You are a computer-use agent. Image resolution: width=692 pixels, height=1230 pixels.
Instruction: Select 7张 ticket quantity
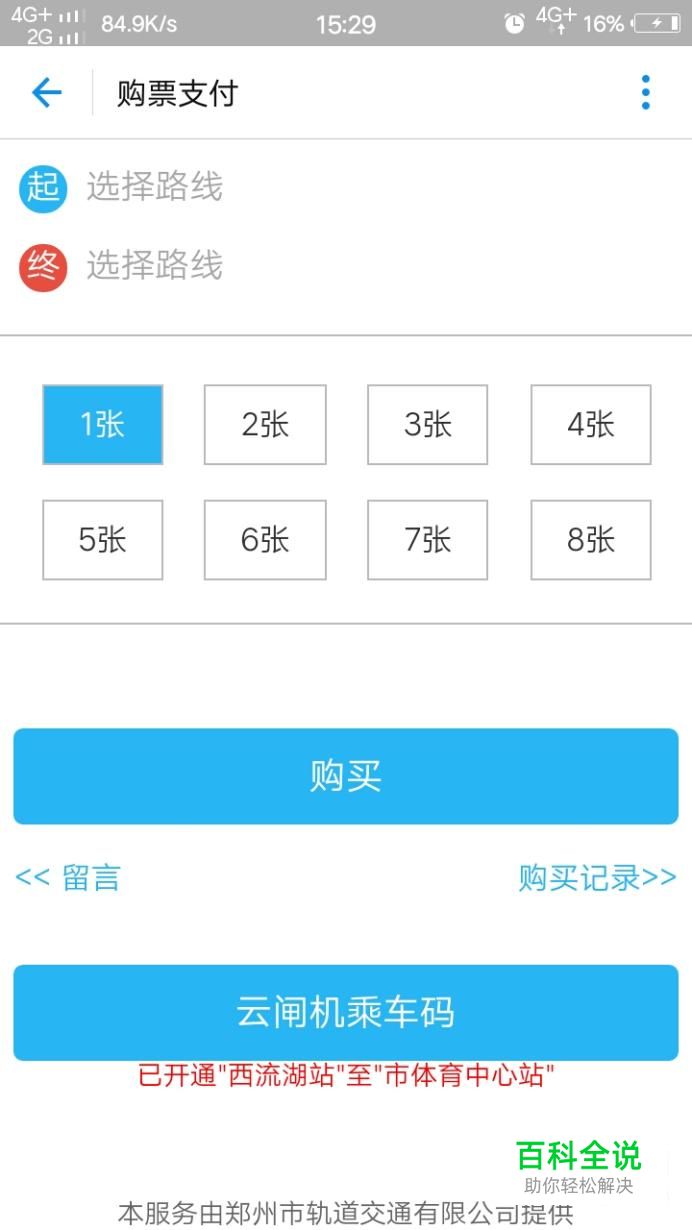click(x=427, y=540)
